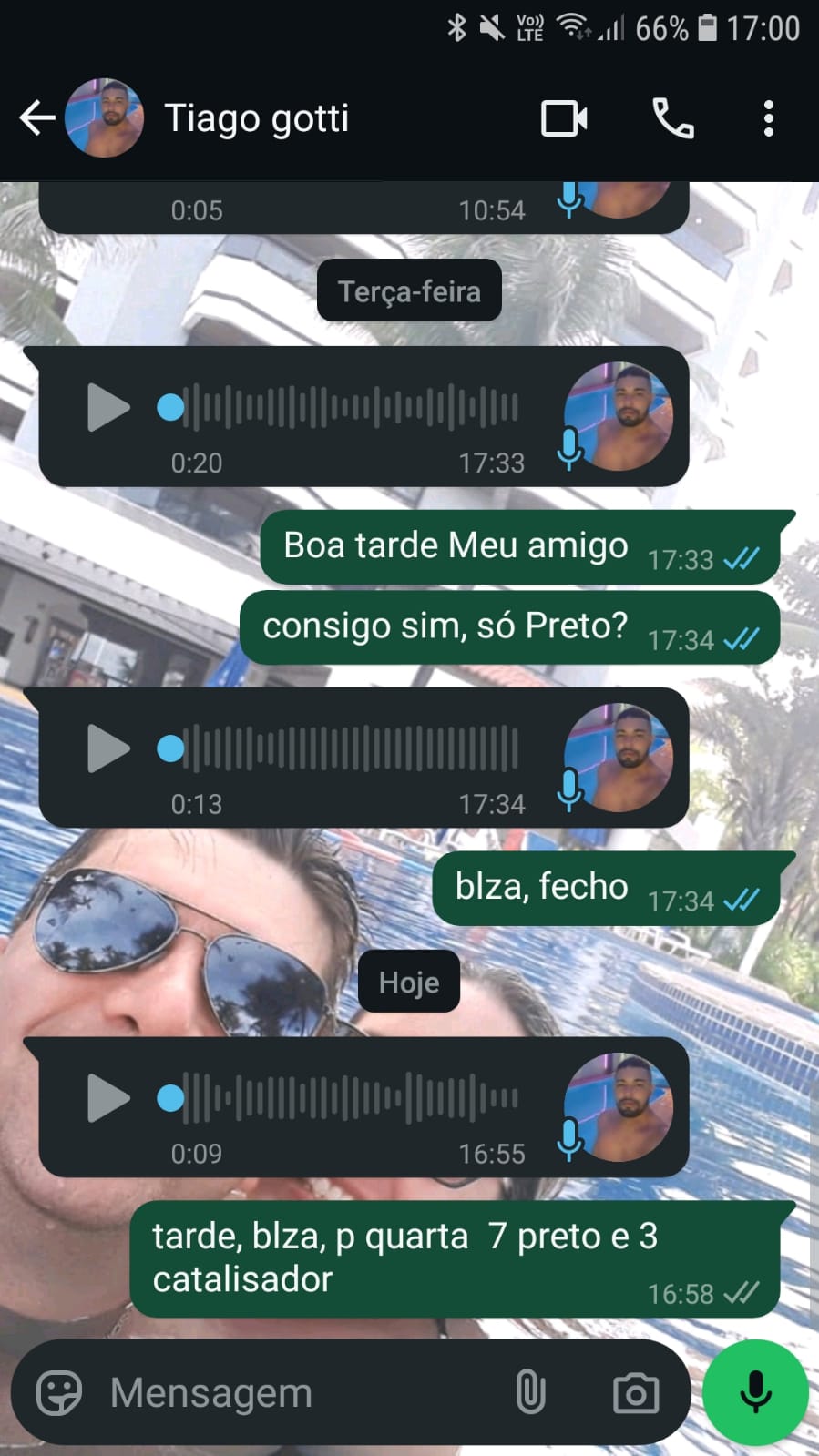Viewport: 819px width, 1456px height.
Task: Open the emoji picker
Action: 59,1393
